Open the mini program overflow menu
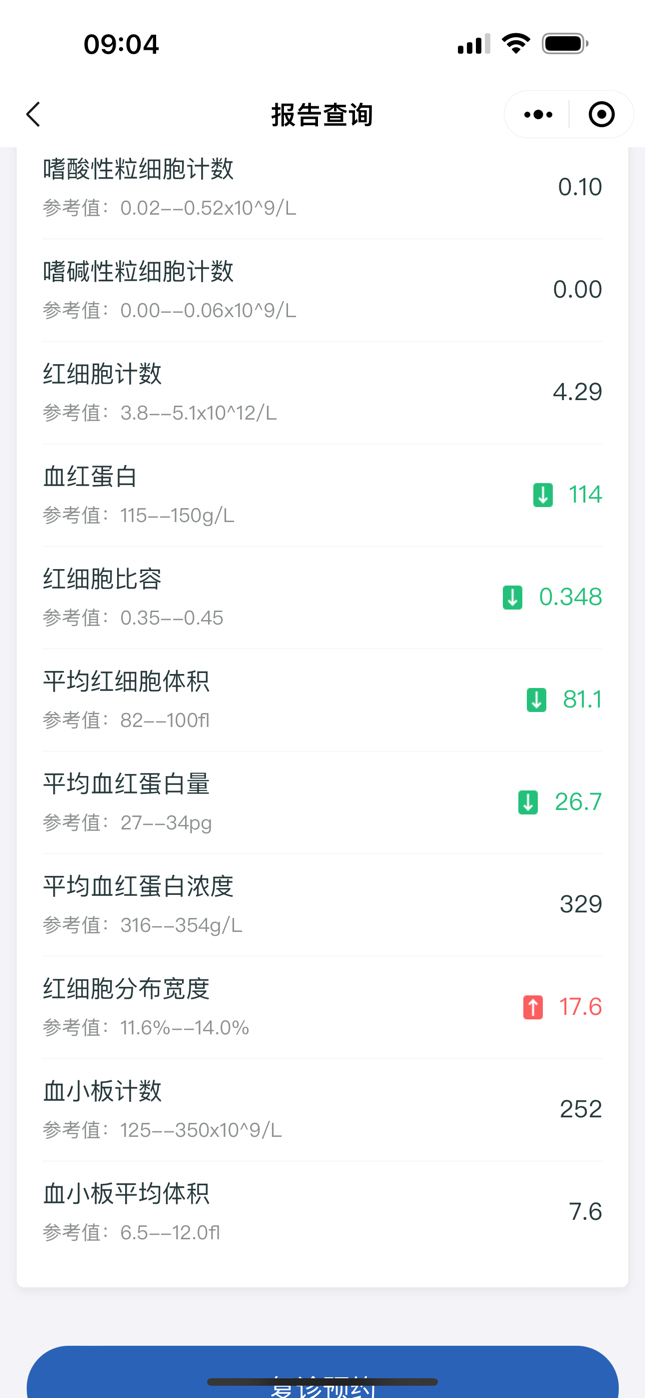This screenshot has height=1398, width=645. click(x=538, y=115)
